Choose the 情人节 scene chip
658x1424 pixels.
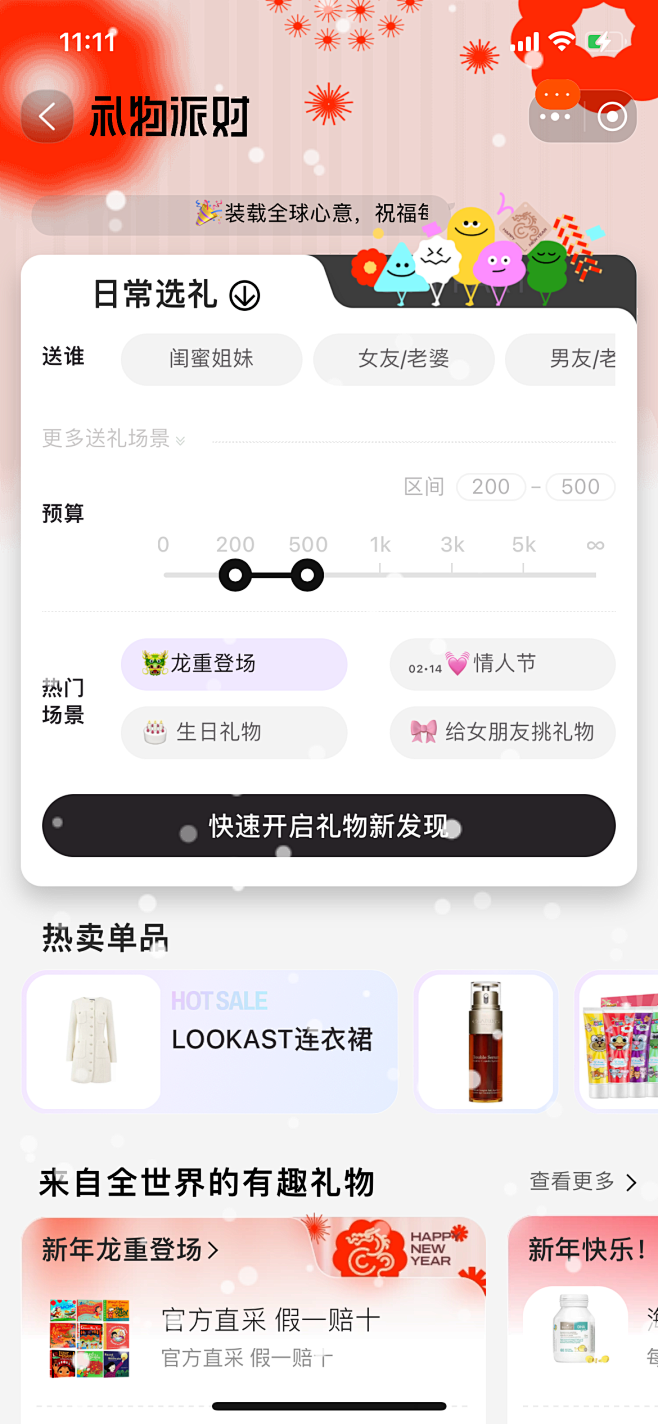[x=502, y=664]
